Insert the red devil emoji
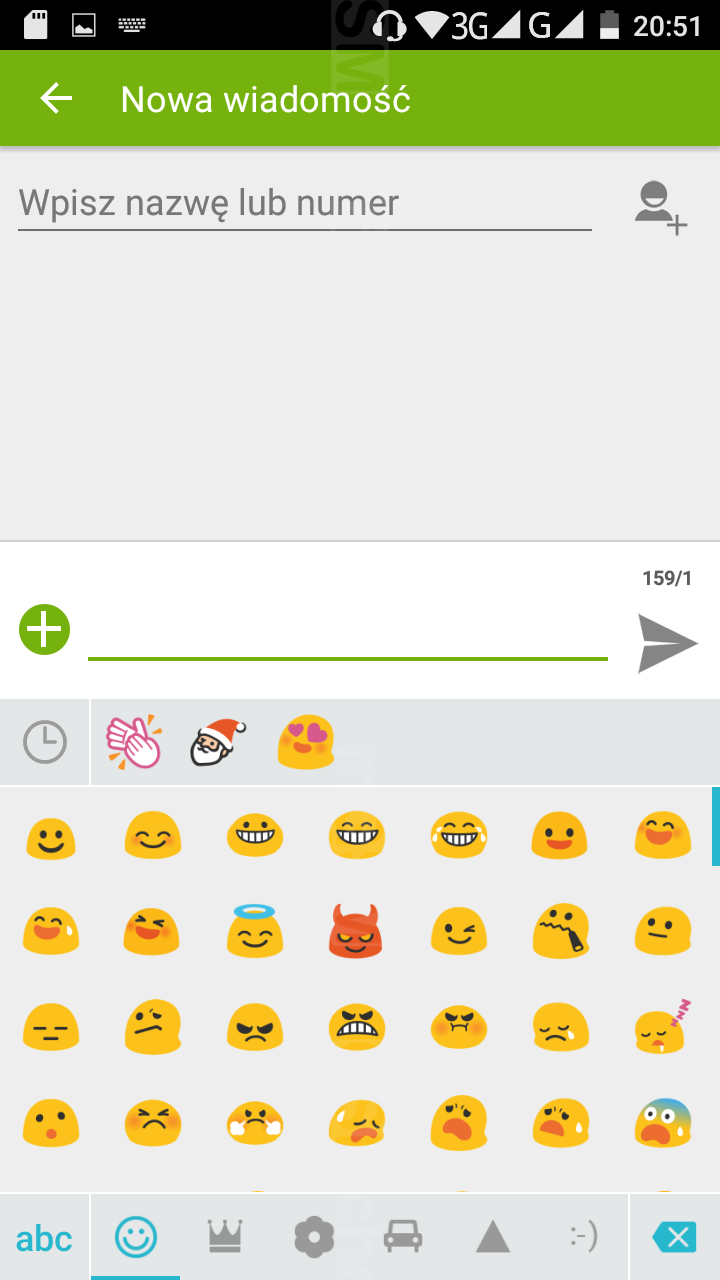The image size is (720, 1280). click(357, 929)
